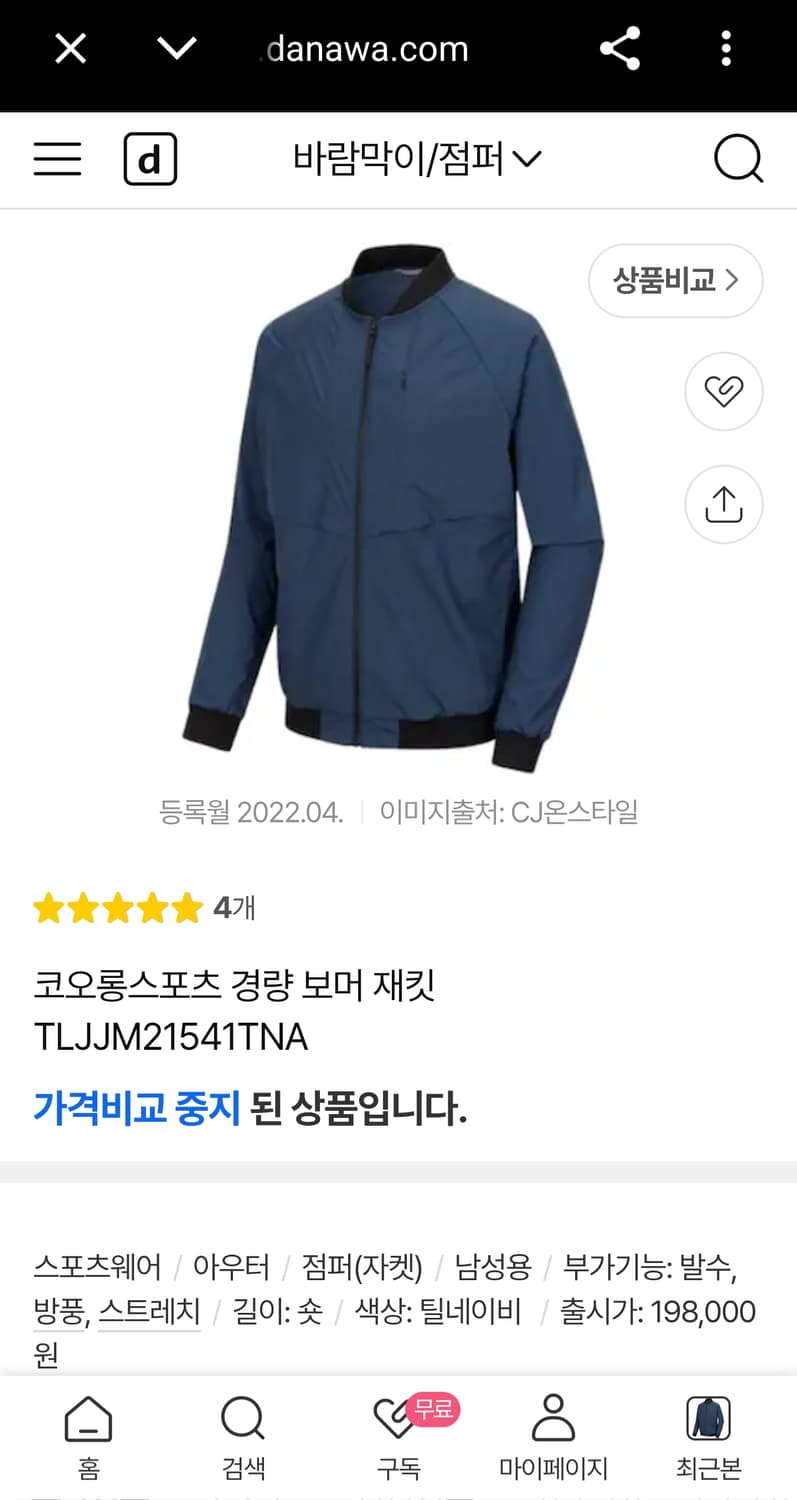
Task: Share the product via the upload icon
Action: (x=723, y=504)
